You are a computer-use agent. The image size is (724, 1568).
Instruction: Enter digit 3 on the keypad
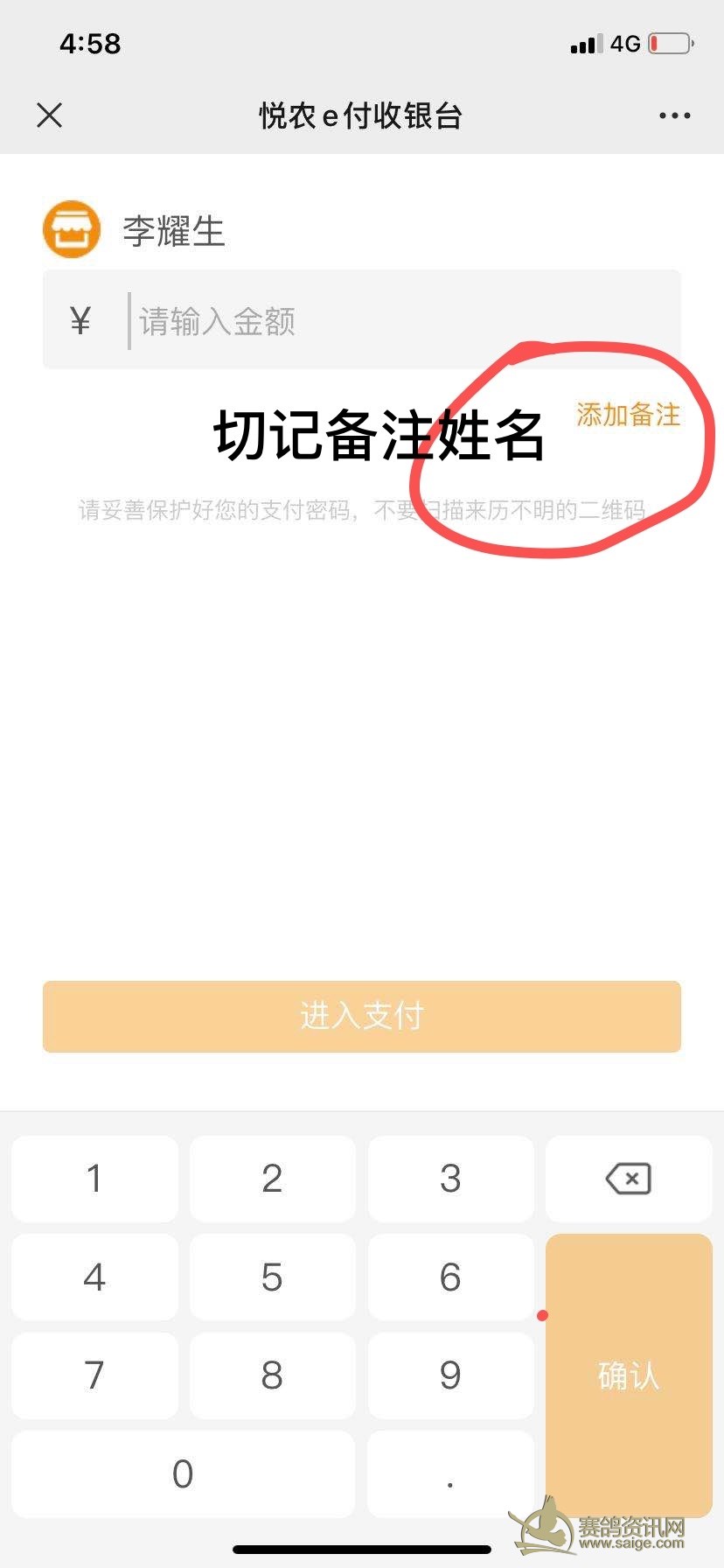[450, 1179]
